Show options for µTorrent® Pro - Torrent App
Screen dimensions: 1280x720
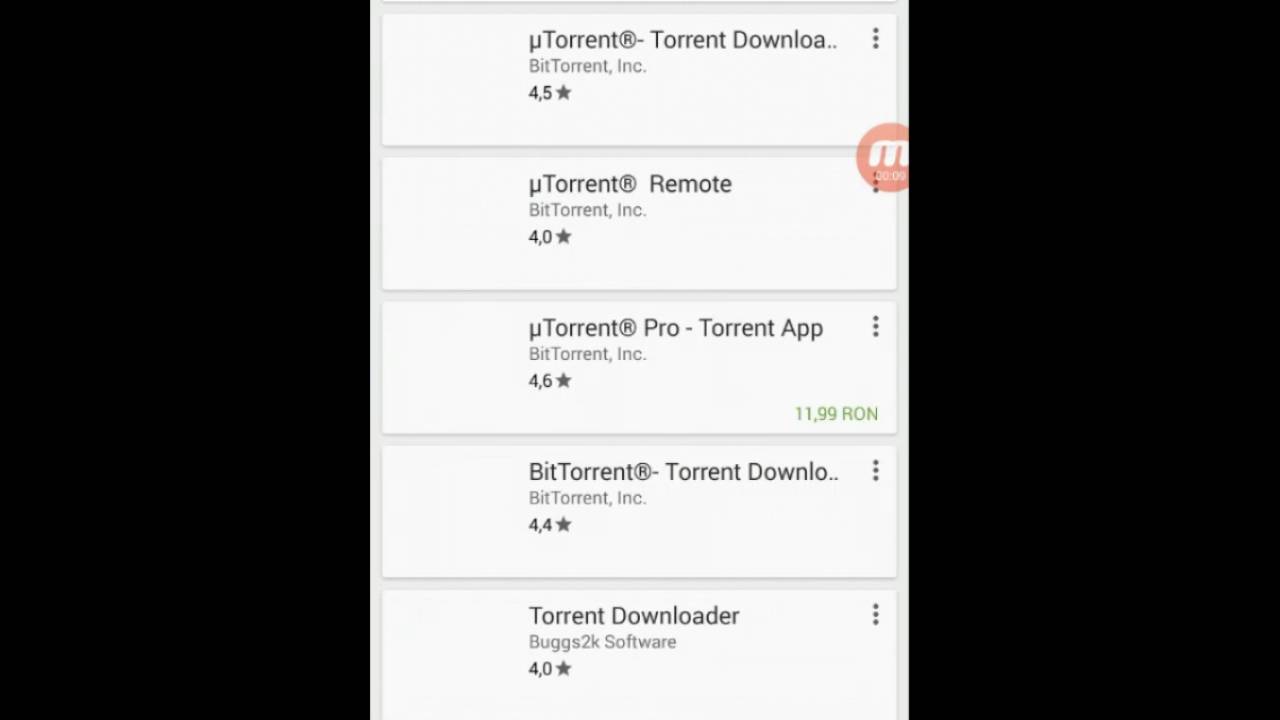(x=875, y=327)
